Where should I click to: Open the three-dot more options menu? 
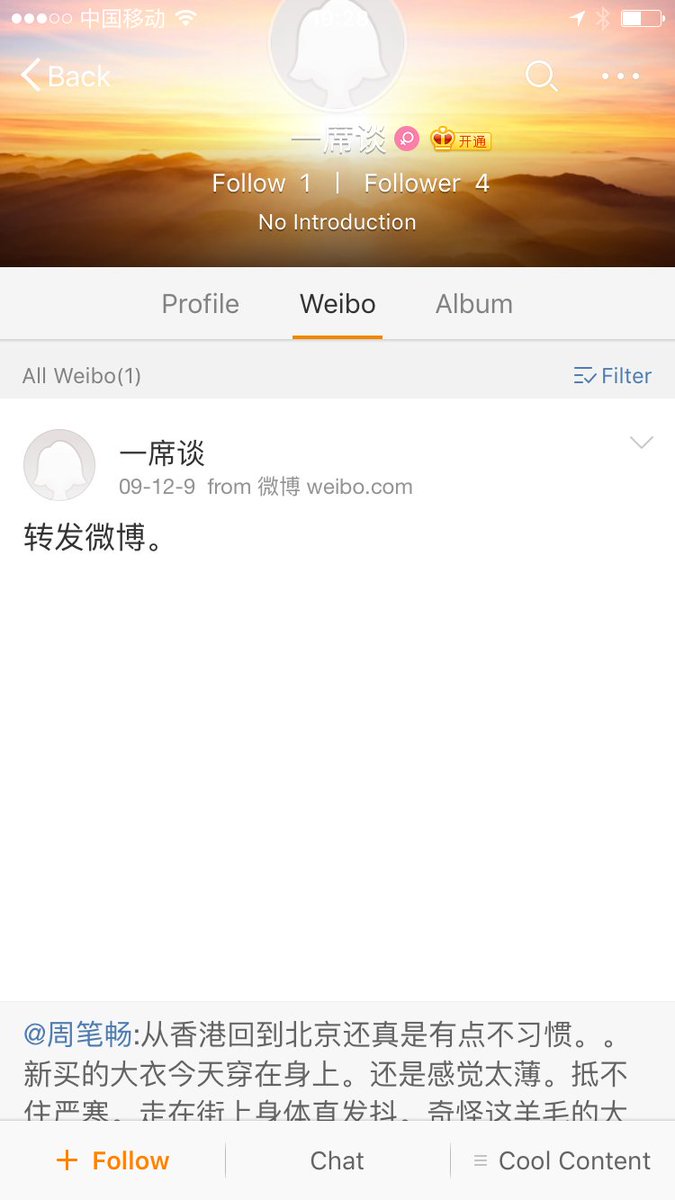(x=620, y=76)
